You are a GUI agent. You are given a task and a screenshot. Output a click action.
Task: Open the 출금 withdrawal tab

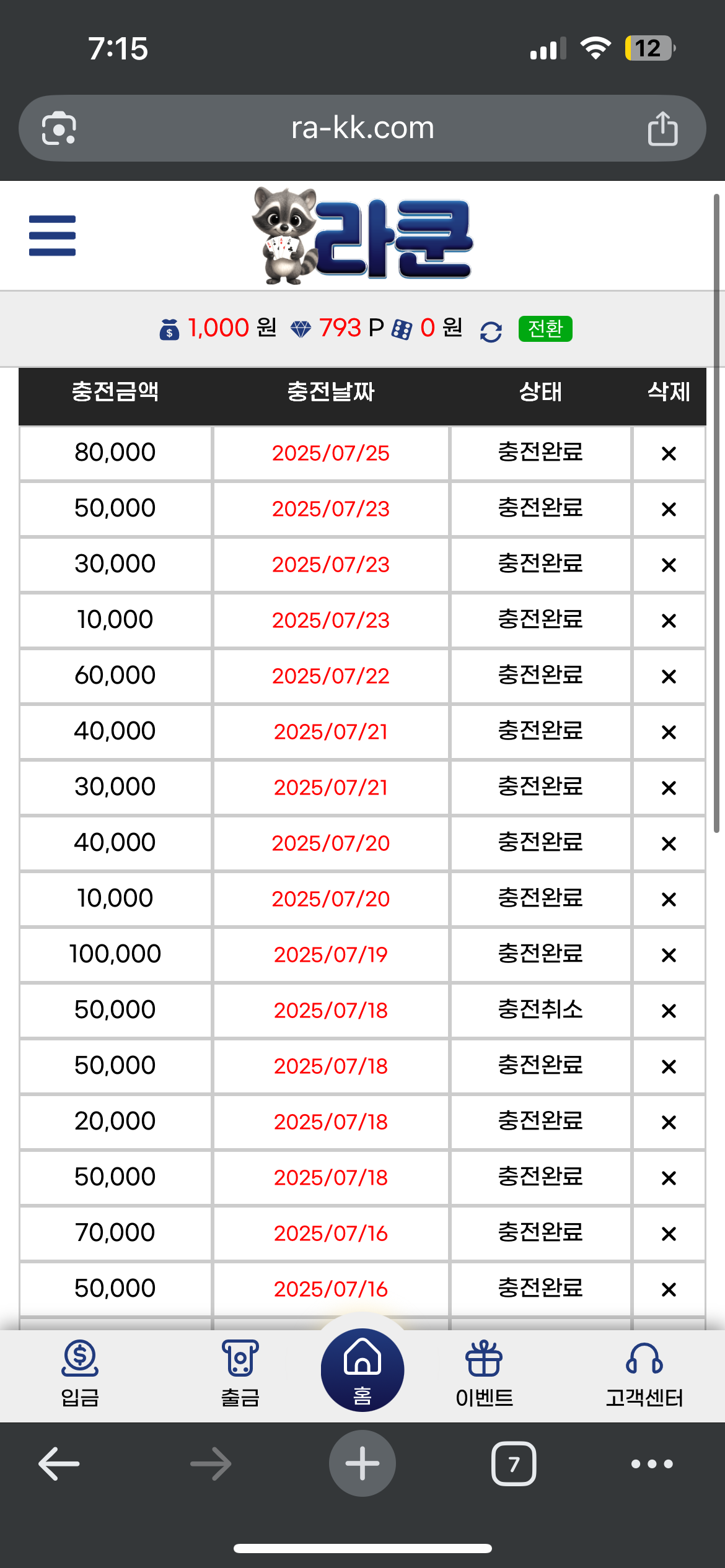tap(240, 1372)
